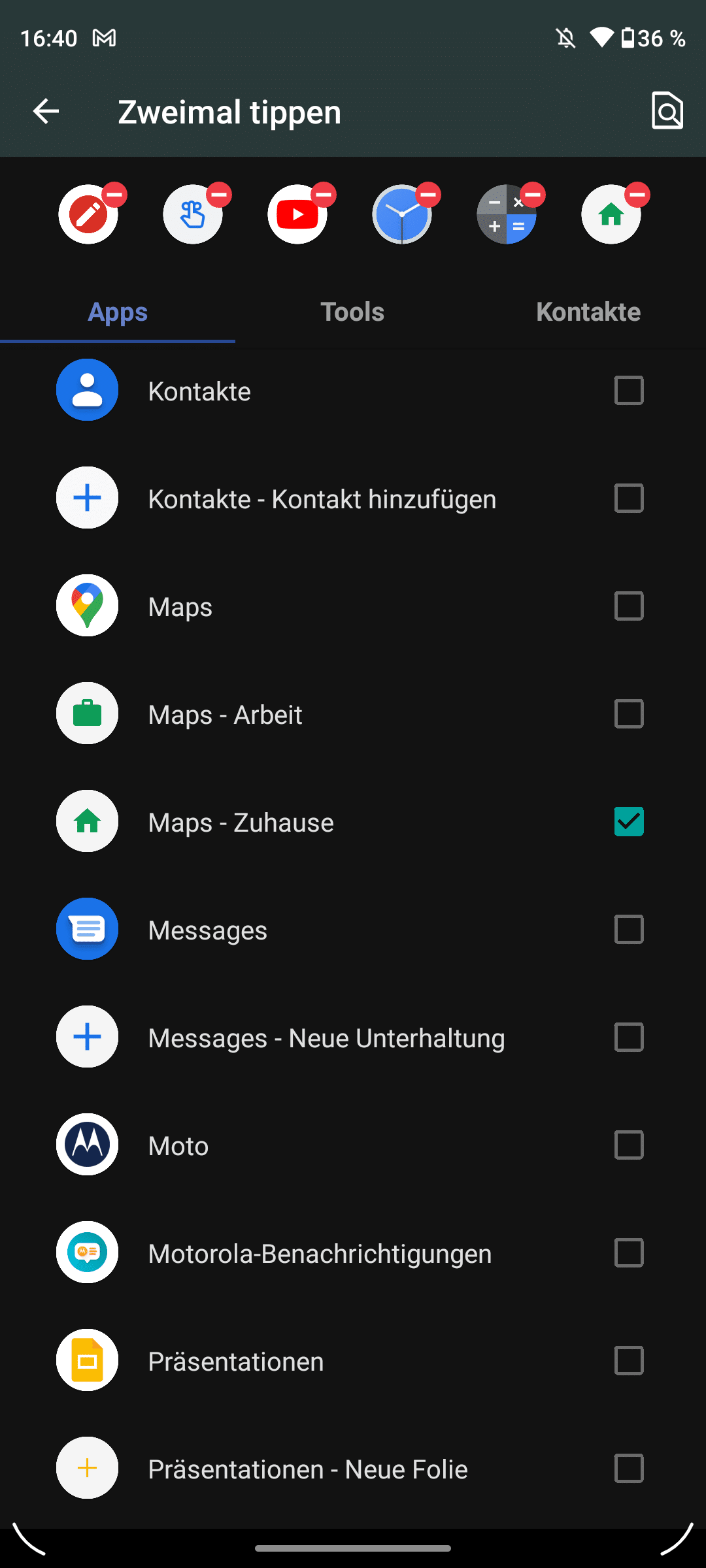The image size is (706, 1568).
Task: Uncheck Maps - Zuhause
Action: [x=629, y=822]
